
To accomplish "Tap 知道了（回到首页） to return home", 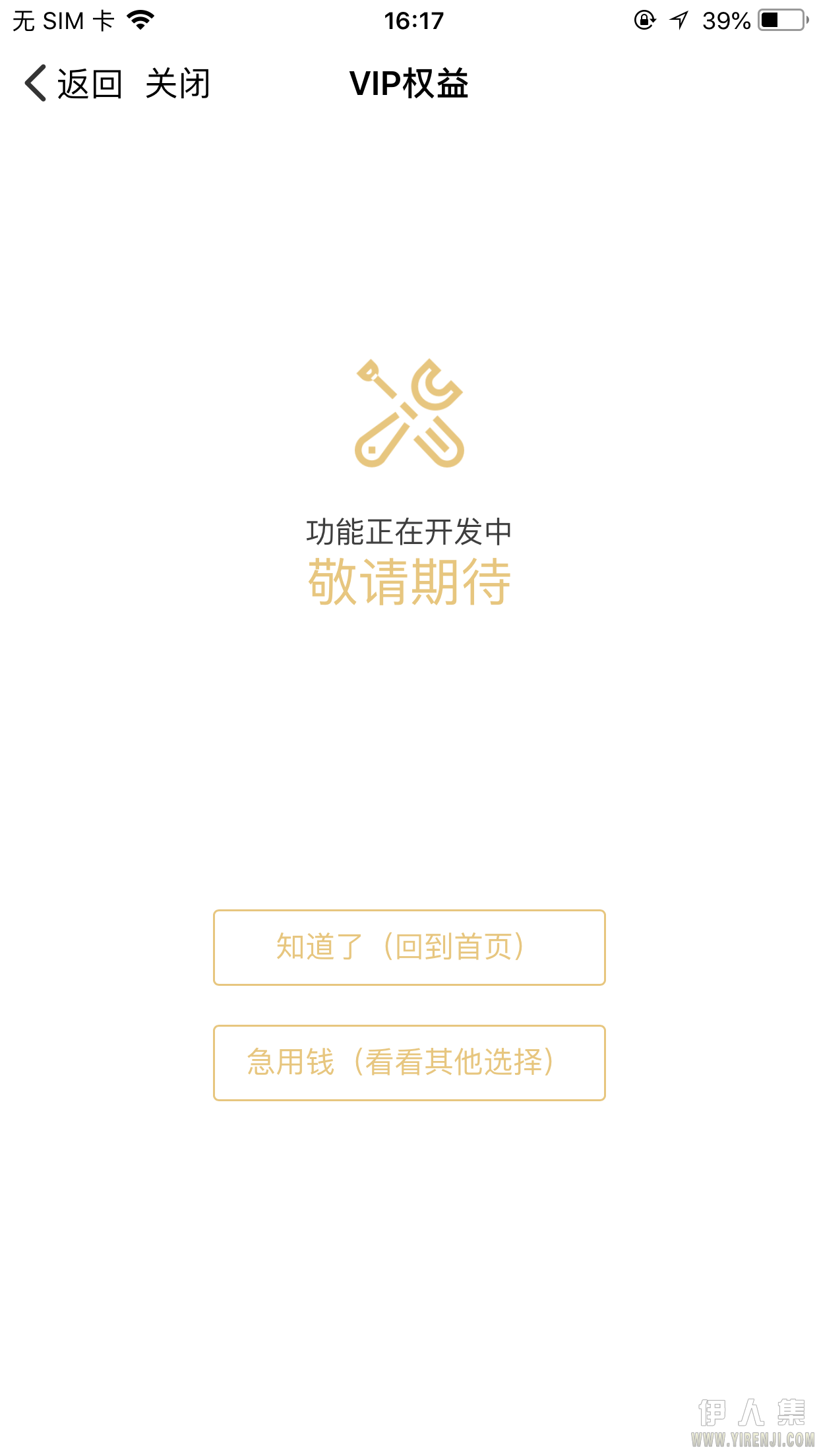I will pos(409,948).
